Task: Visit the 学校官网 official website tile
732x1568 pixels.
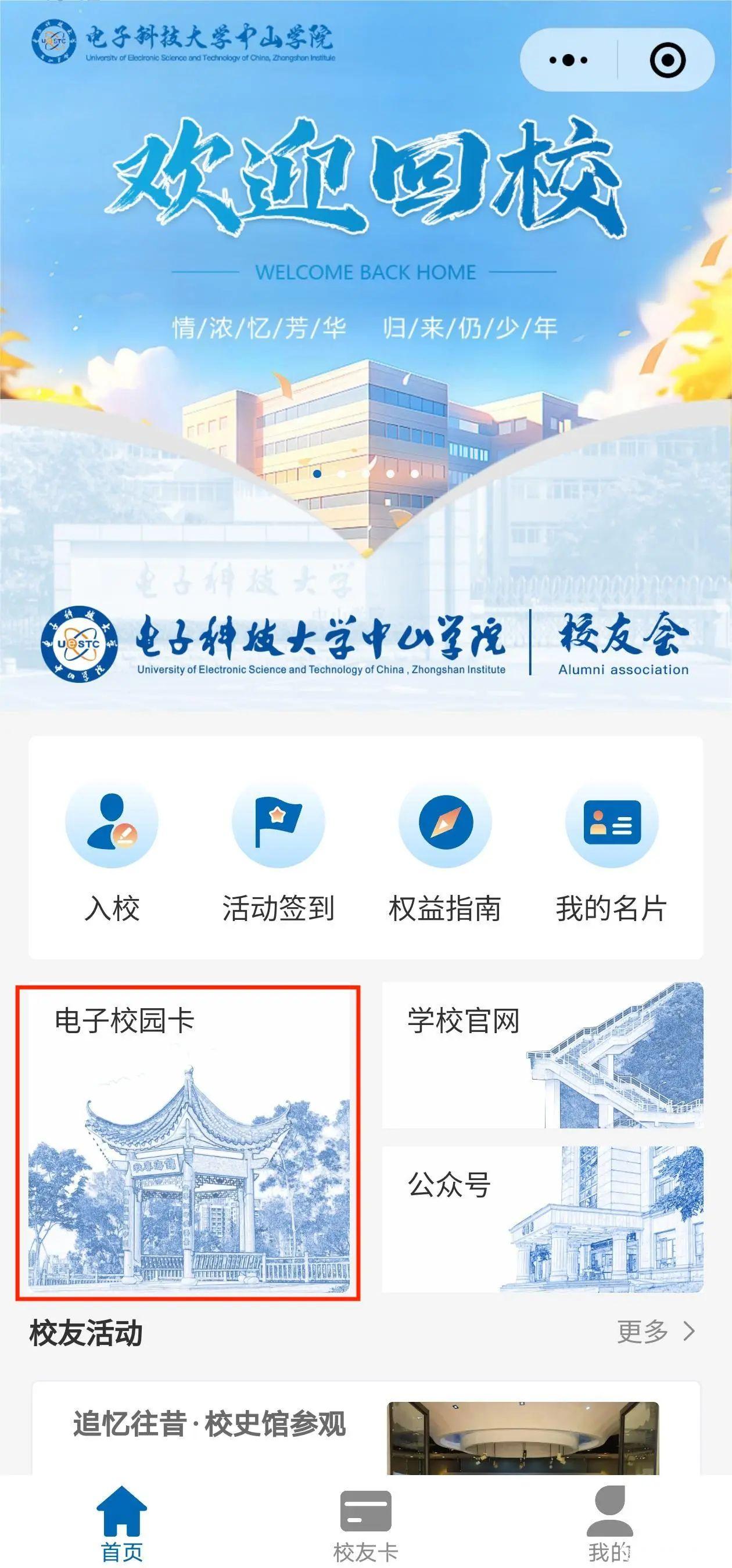Action: click(x=542, y=1054)
